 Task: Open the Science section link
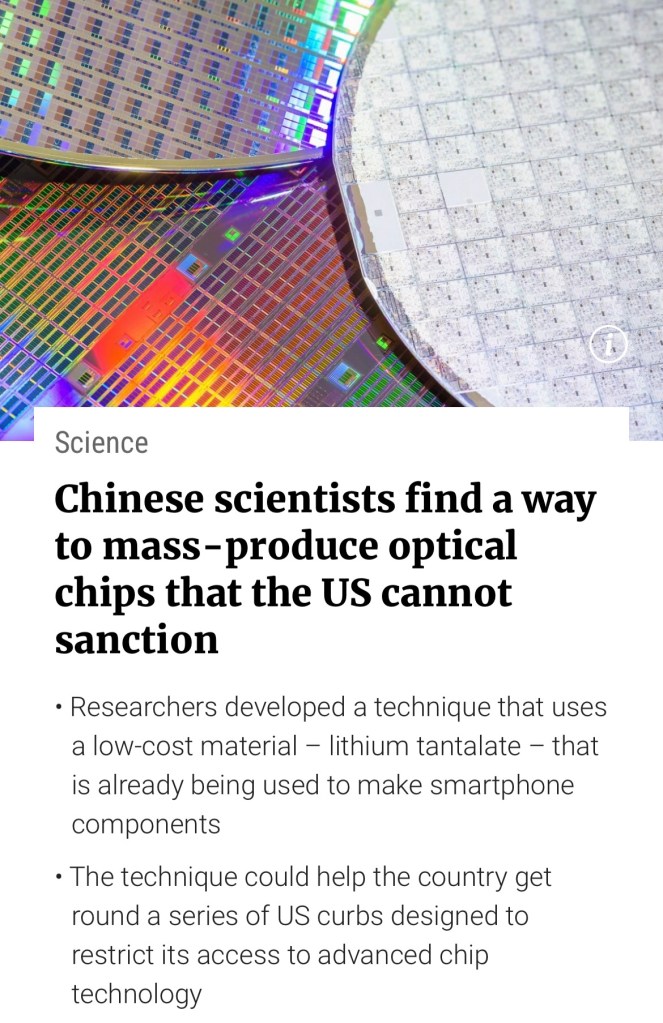tap(101, 443)
